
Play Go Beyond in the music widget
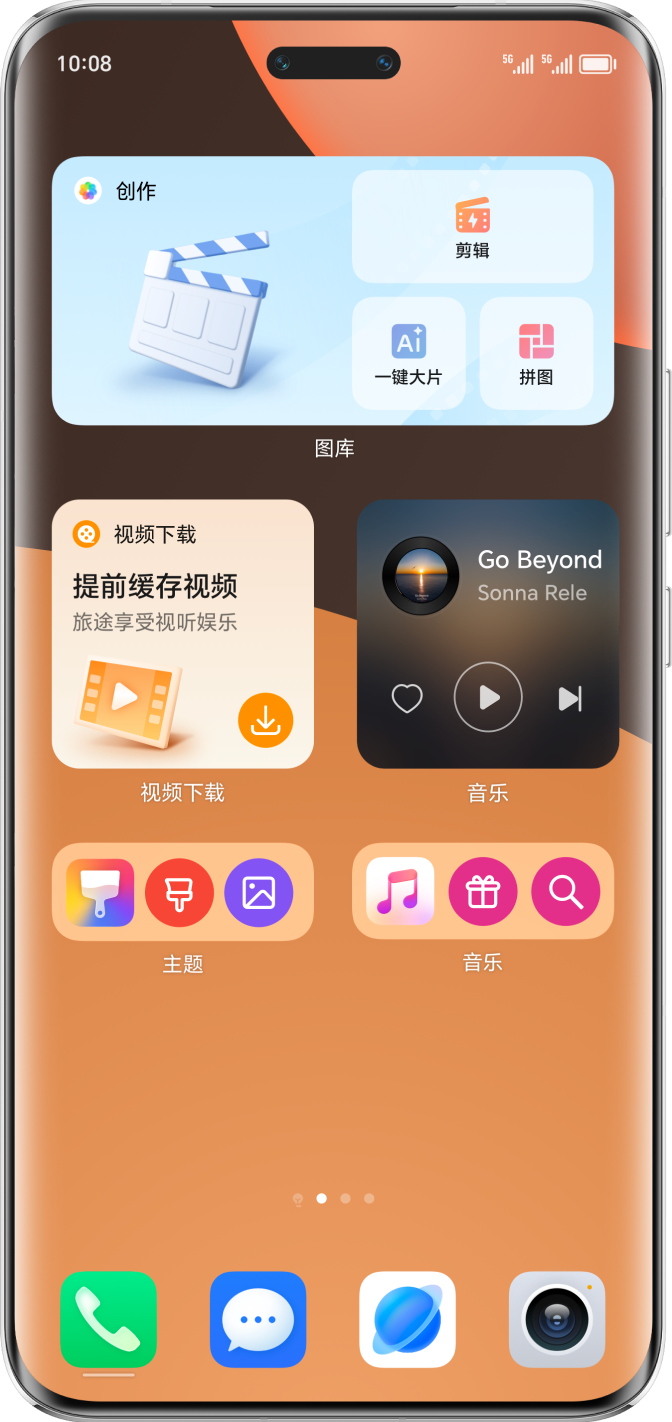point(488,697)
